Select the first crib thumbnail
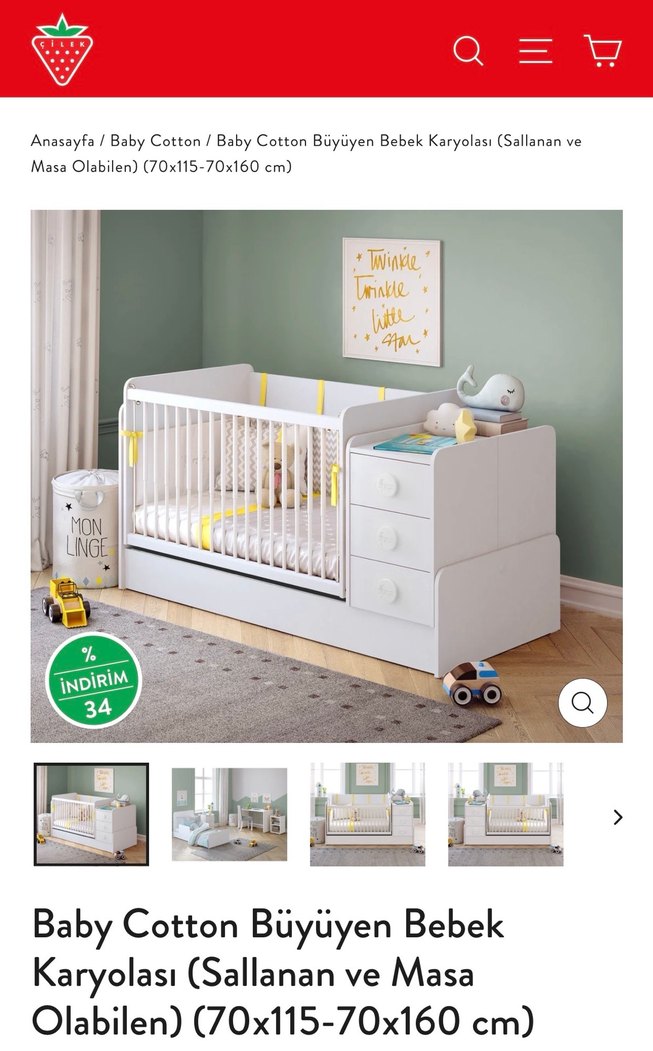This screenshot has height=1051, width=653. tap(91, 814)
